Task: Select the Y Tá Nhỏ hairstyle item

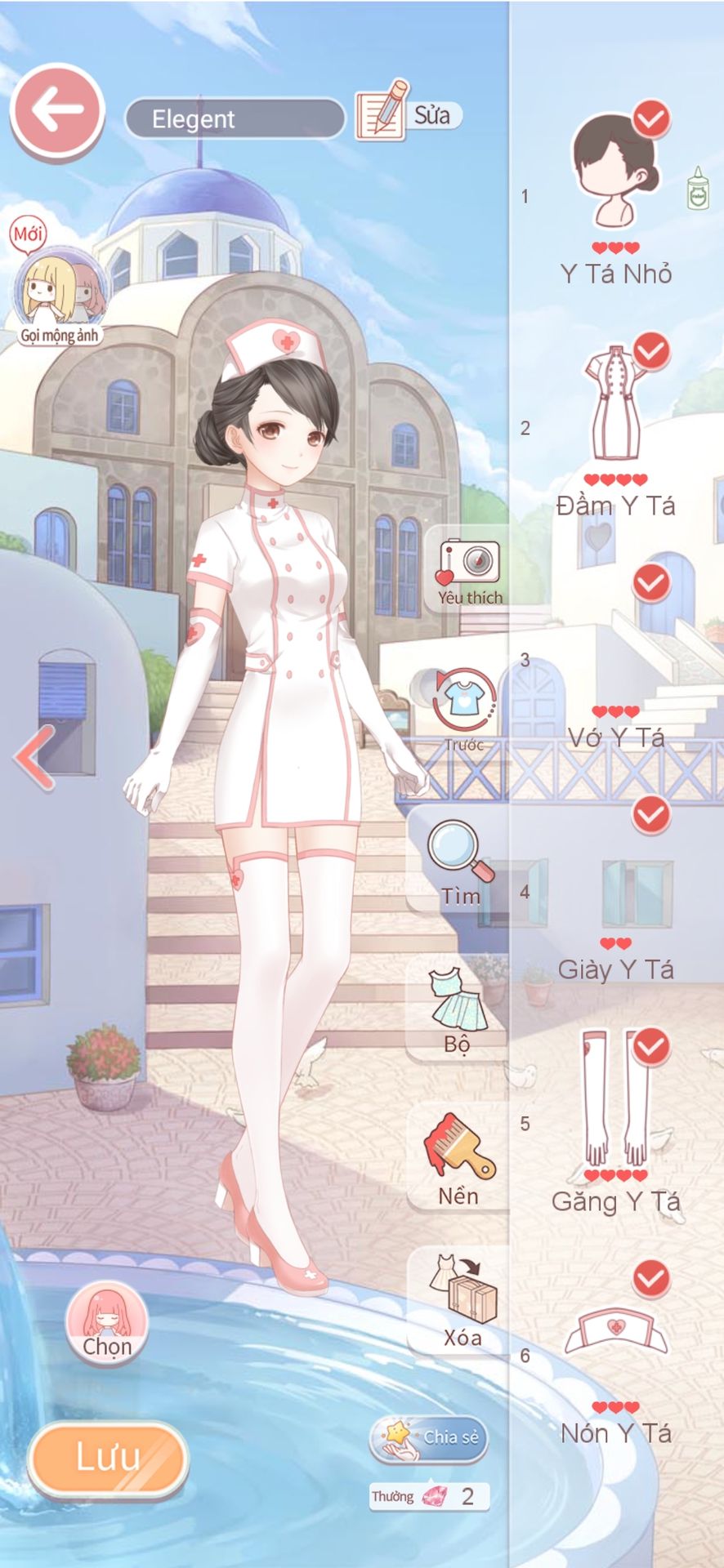Action: (x=617, y=194)
